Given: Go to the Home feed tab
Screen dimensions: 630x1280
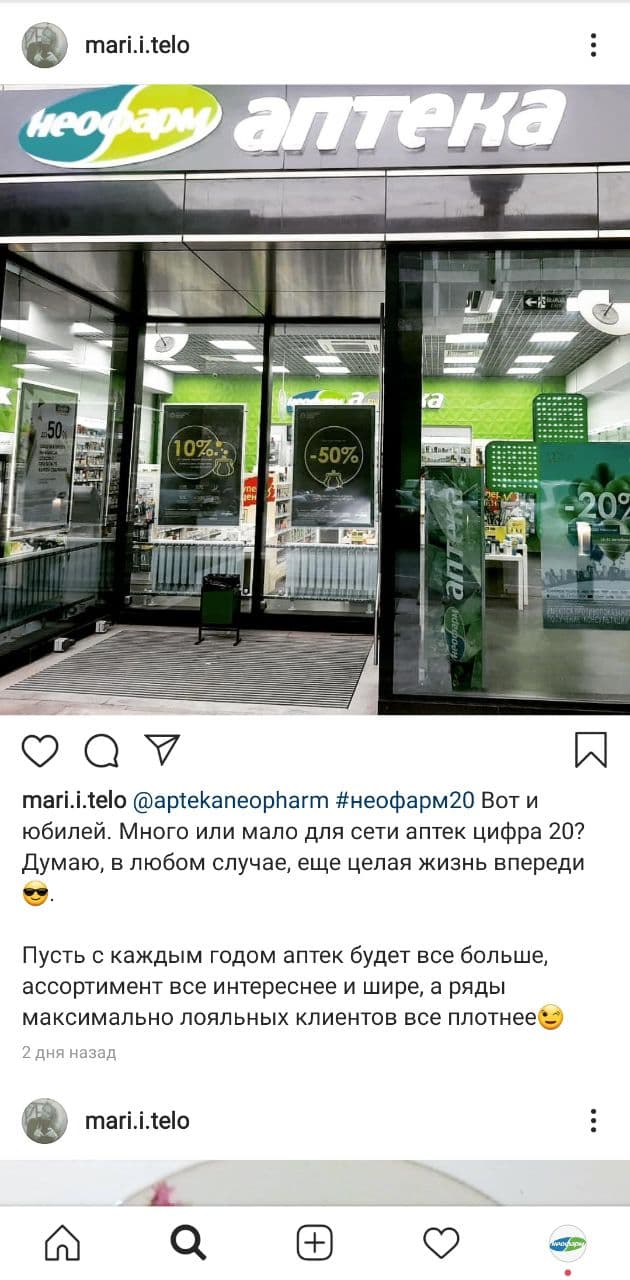Looking at the screenshot, I should pos(62,1243).
